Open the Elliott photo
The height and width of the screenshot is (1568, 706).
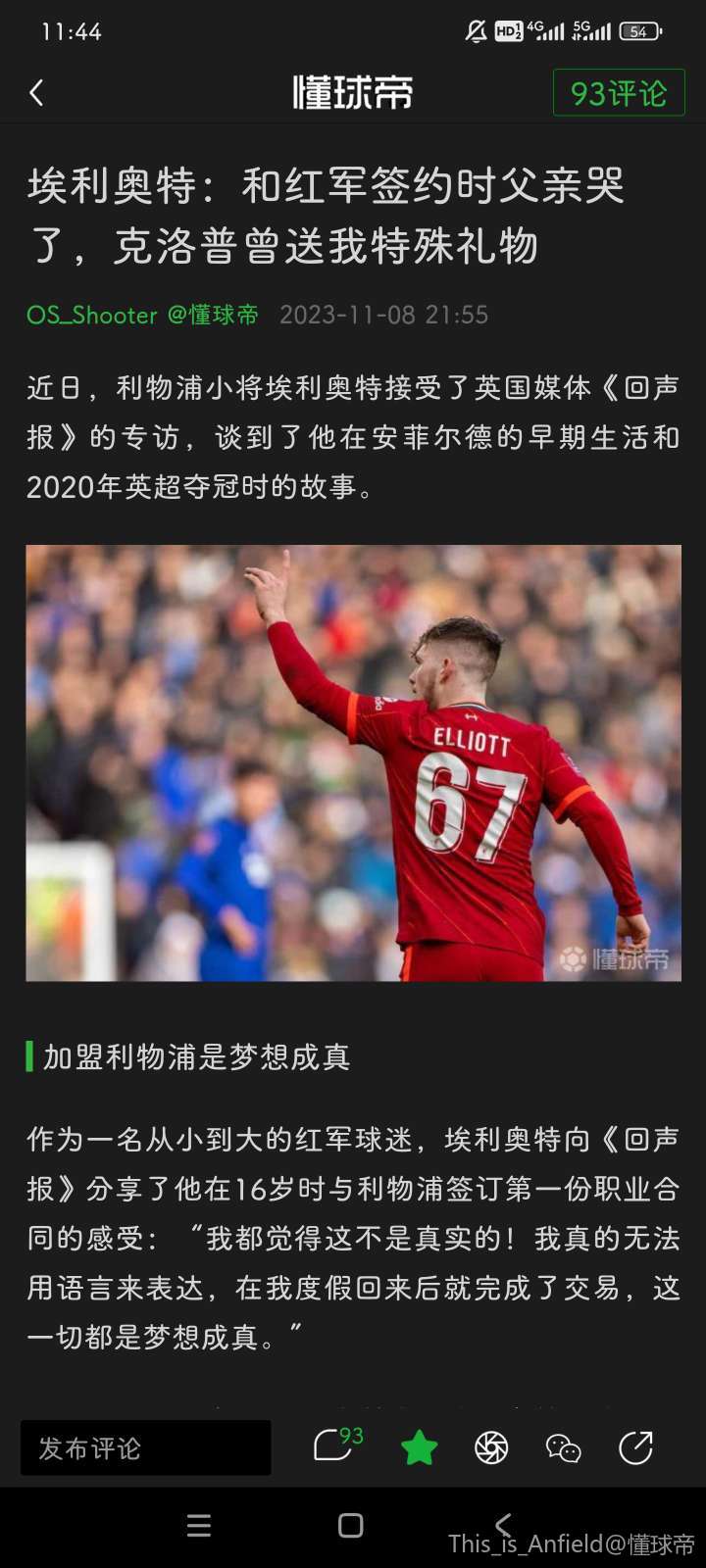point(353,762)
